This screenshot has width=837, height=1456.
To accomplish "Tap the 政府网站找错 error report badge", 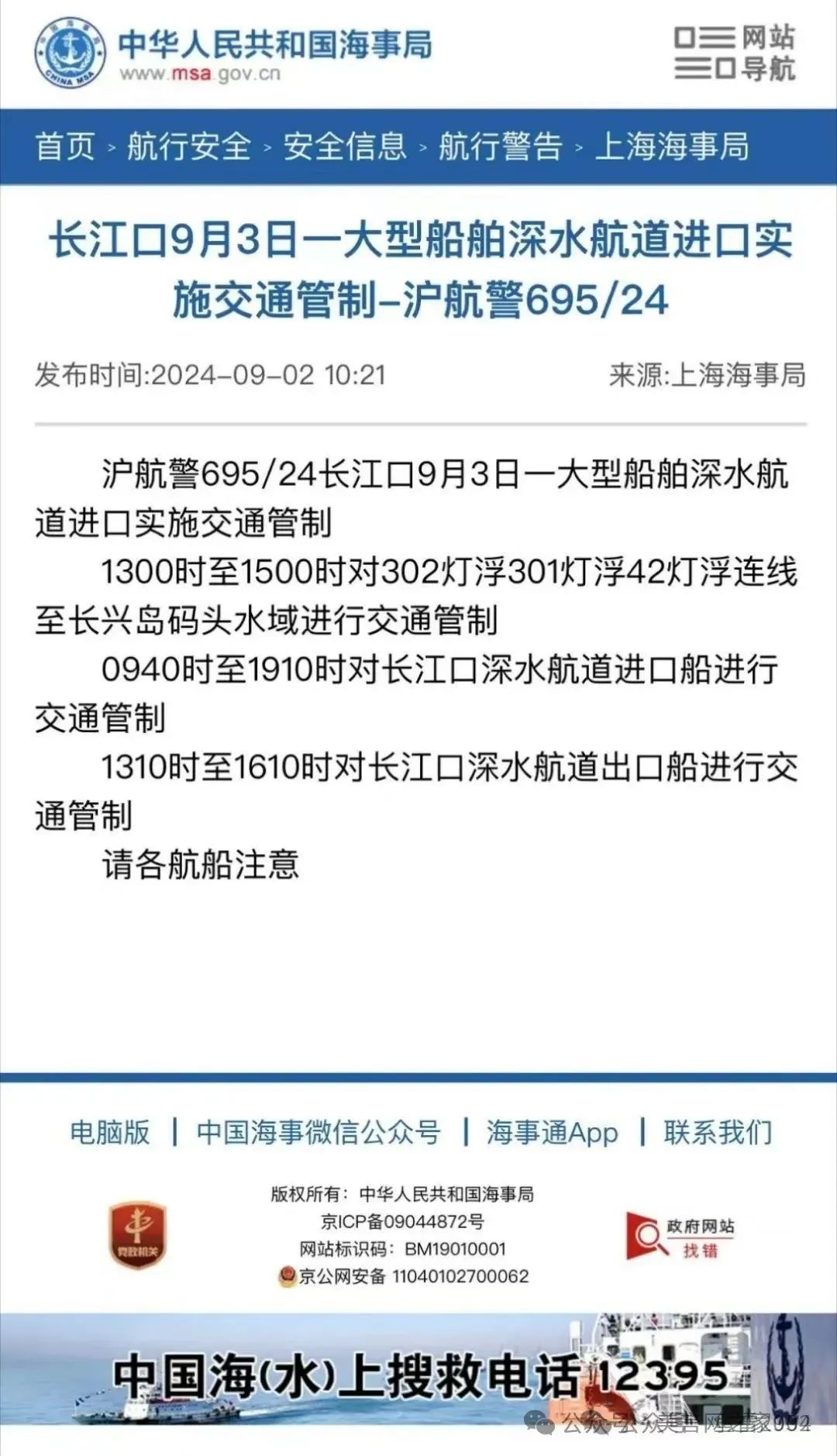I will pos(680,1236).
